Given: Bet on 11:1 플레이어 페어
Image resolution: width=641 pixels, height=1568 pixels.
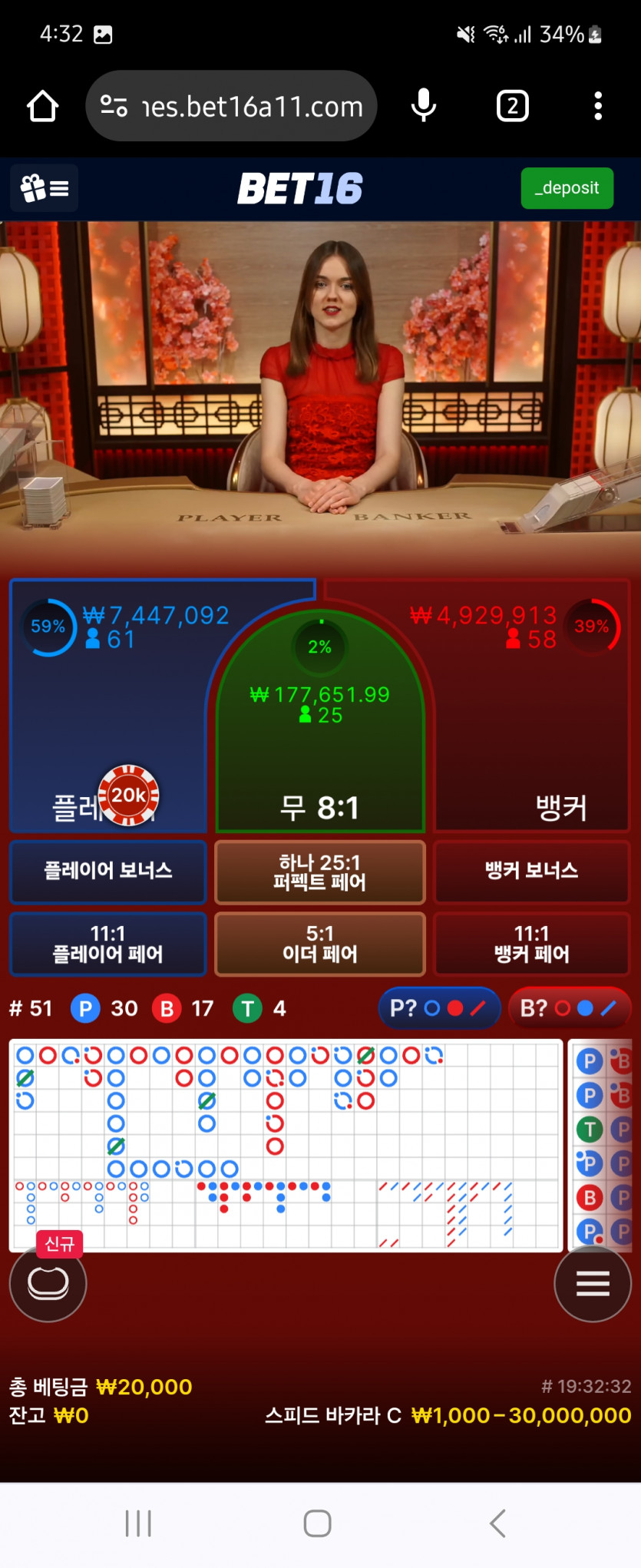Looking at the screenshot, I should pyautogui.click(x=108, y=944).
